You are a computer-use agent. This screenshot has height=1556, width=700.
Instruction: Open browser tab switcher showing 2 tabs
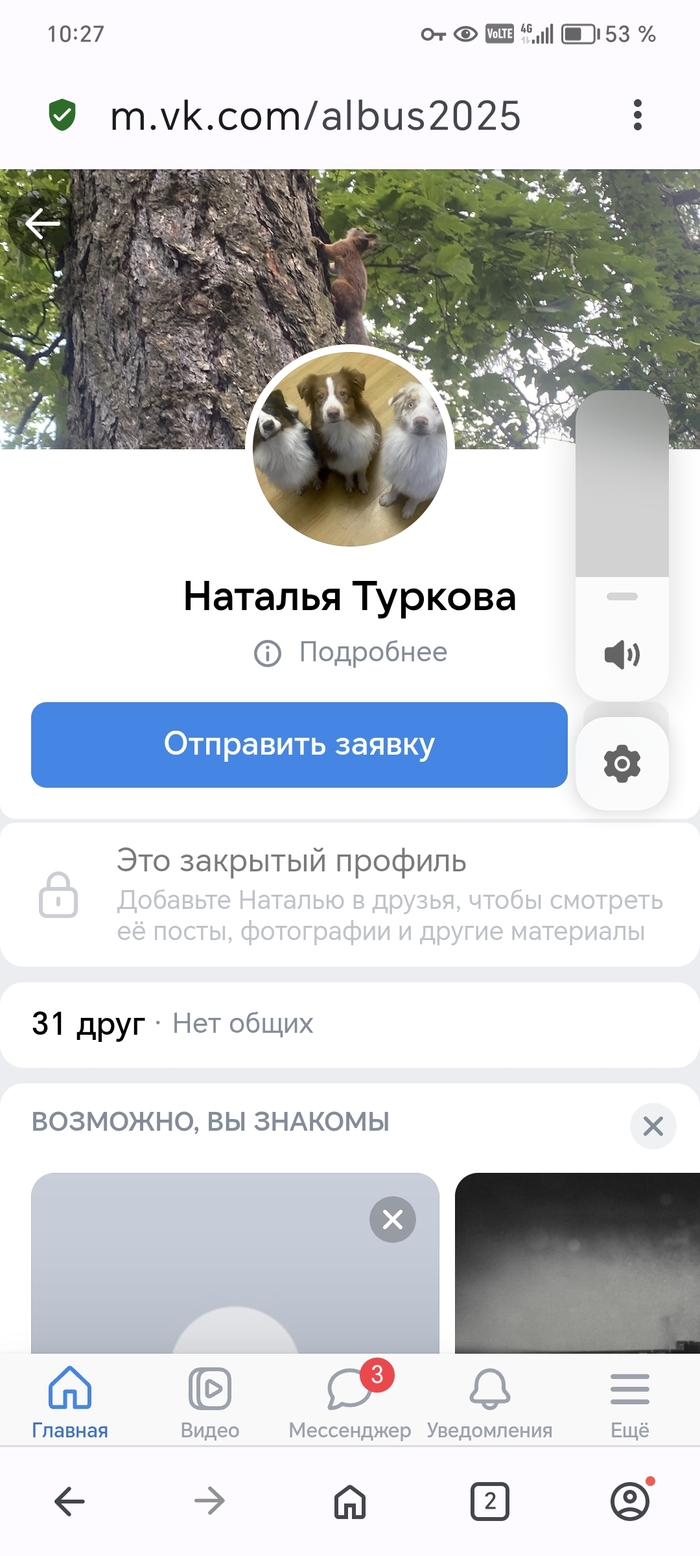click(489, 1501)
